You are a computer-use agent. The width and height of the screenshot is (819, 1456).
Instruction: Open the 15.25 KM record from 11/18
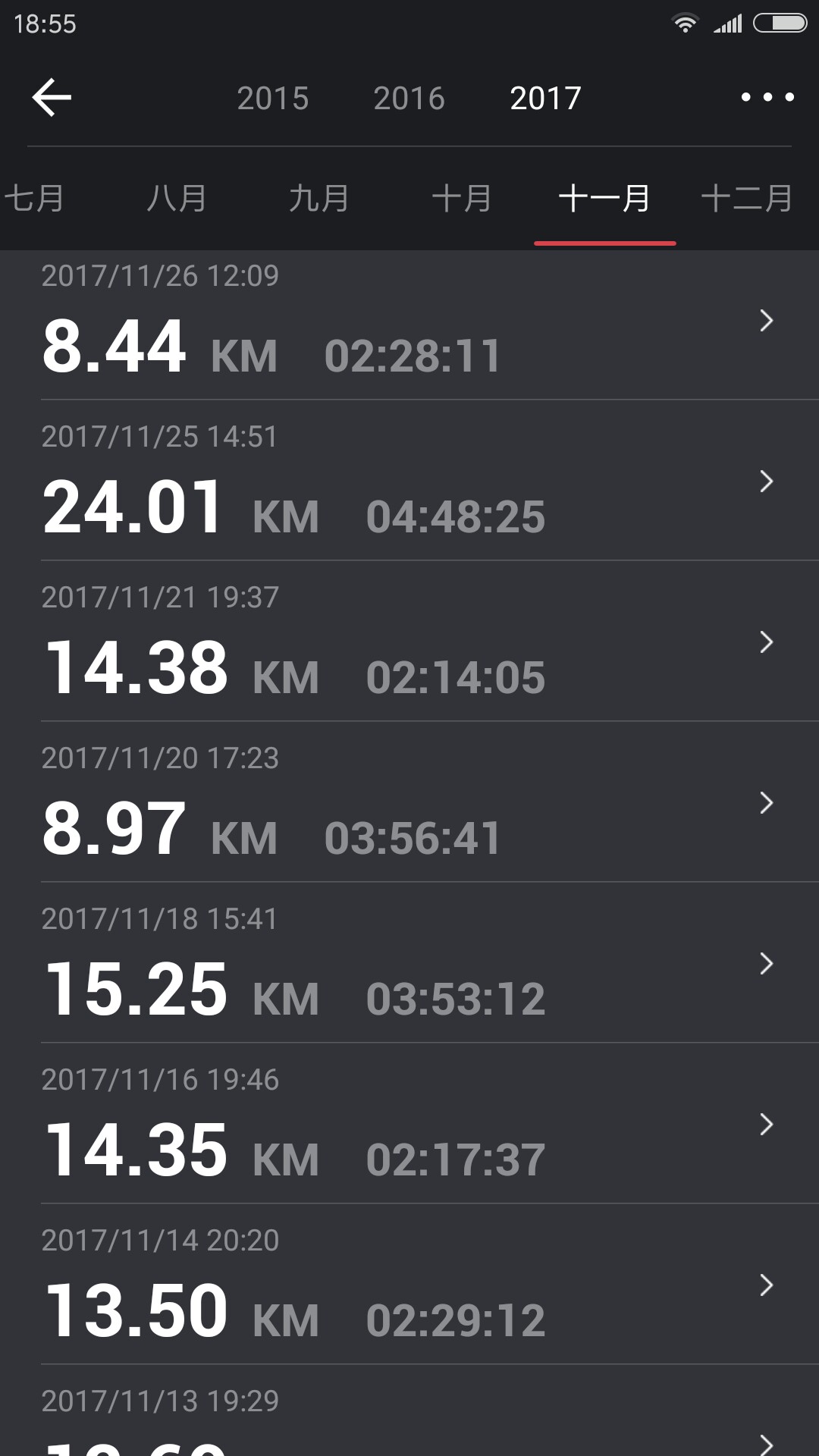tap(409, 963)
